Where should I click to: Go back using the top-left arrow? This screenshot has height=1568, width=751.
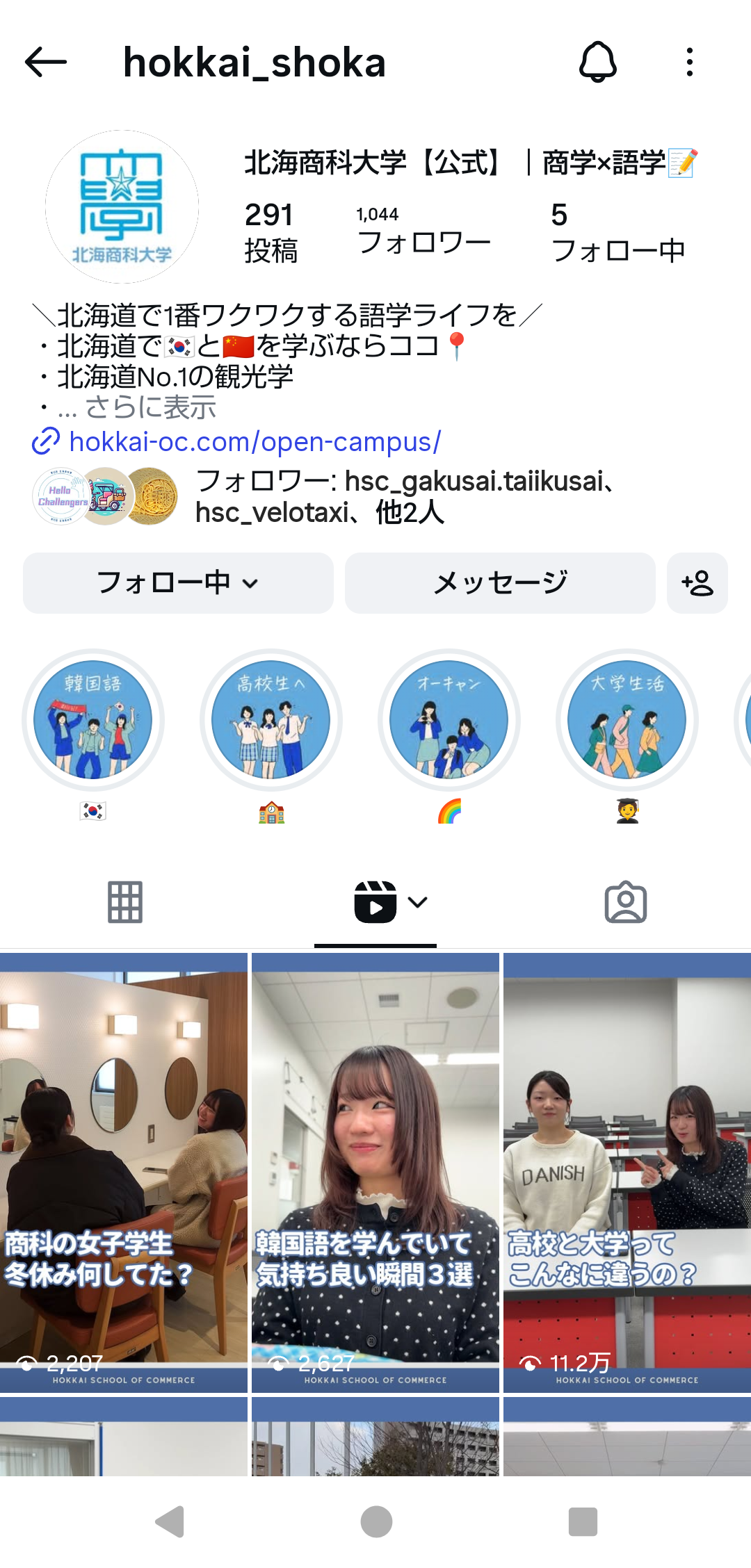[x=46, y=63]
